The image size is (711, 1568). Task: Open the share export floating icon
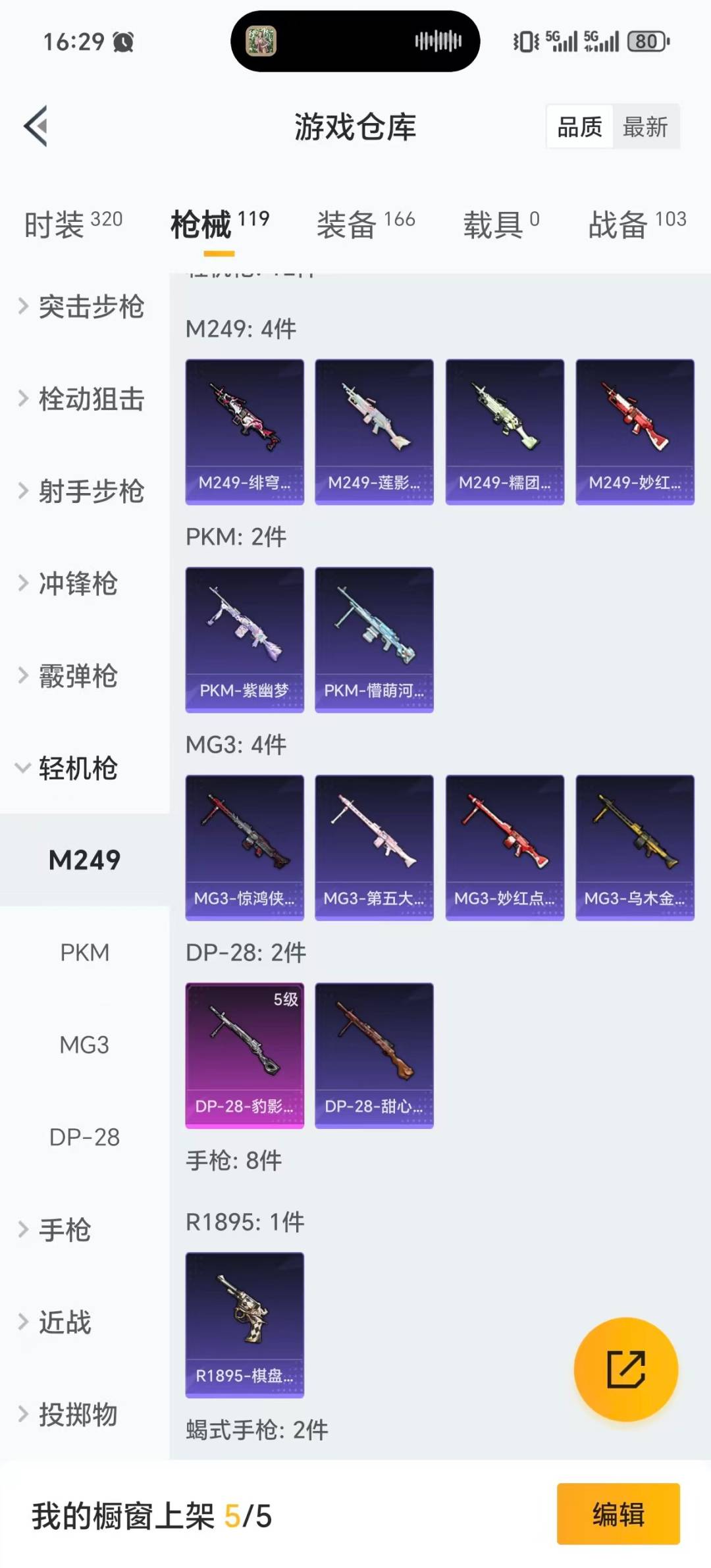click(x=626, y=1369)
